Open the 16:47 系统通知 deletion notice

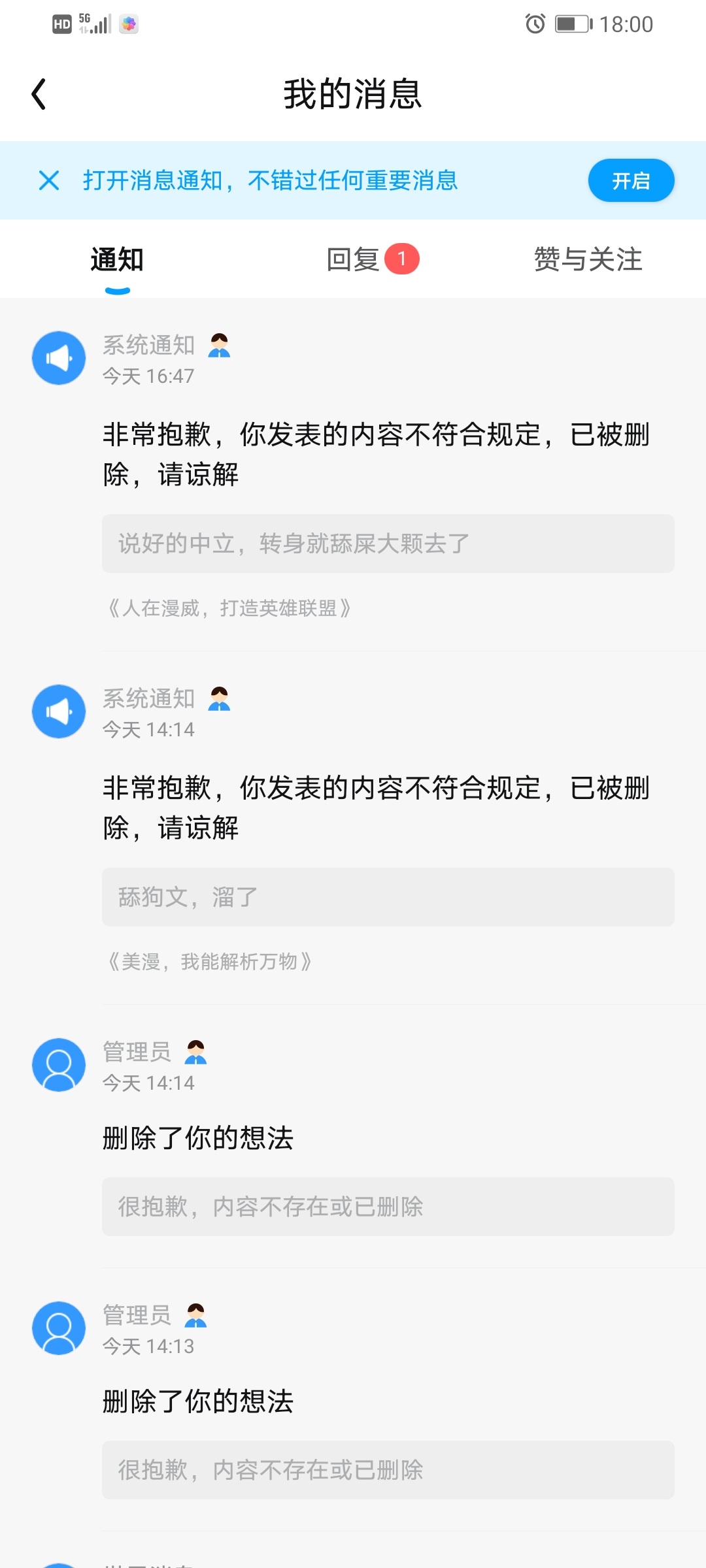pyautogui.click(x=376, y=453)
